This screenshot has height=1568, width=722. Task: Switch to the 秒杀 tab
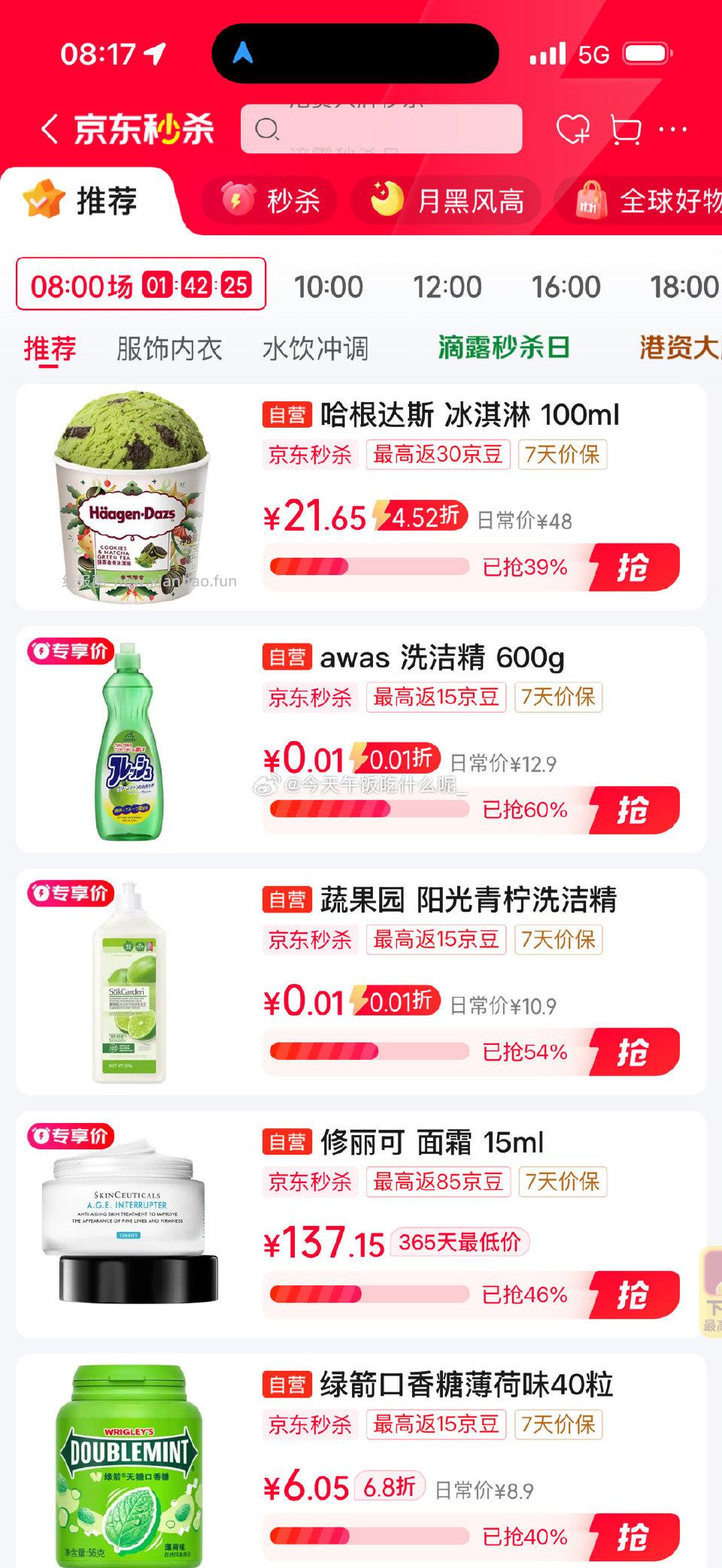click(271, 201)
